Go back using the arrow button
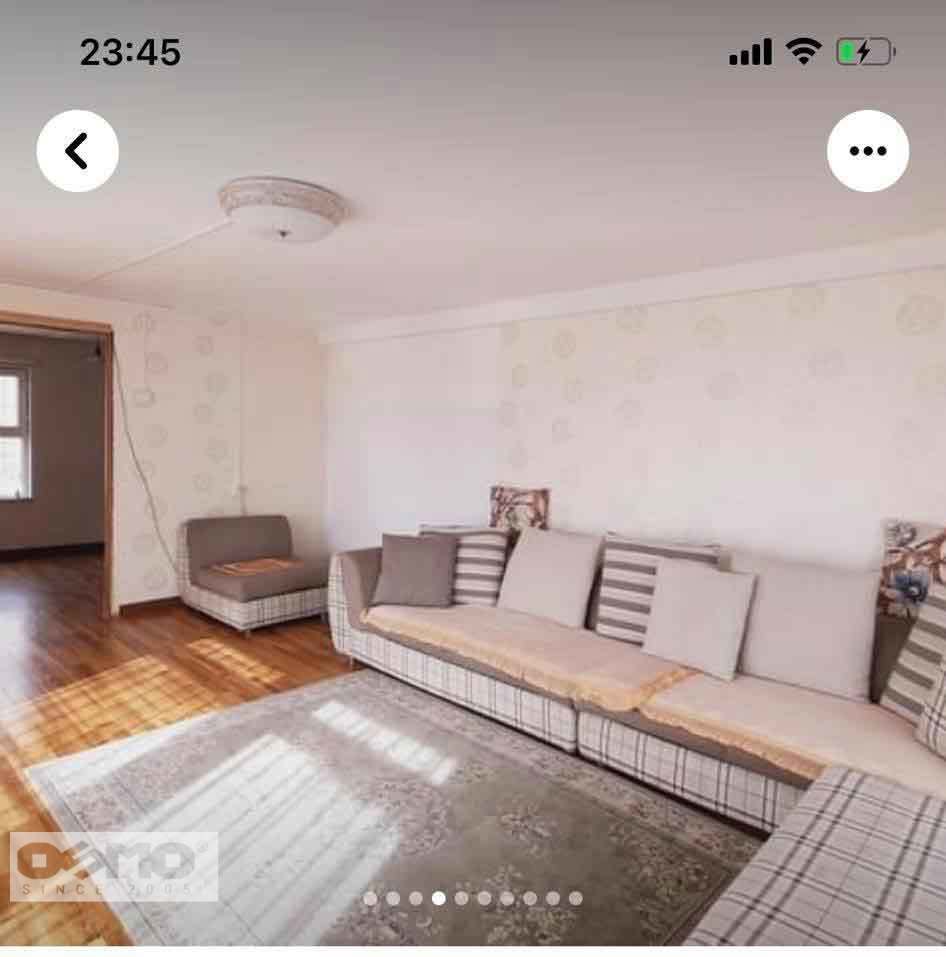This screenshot has height=957, width=946. point(77,151)
